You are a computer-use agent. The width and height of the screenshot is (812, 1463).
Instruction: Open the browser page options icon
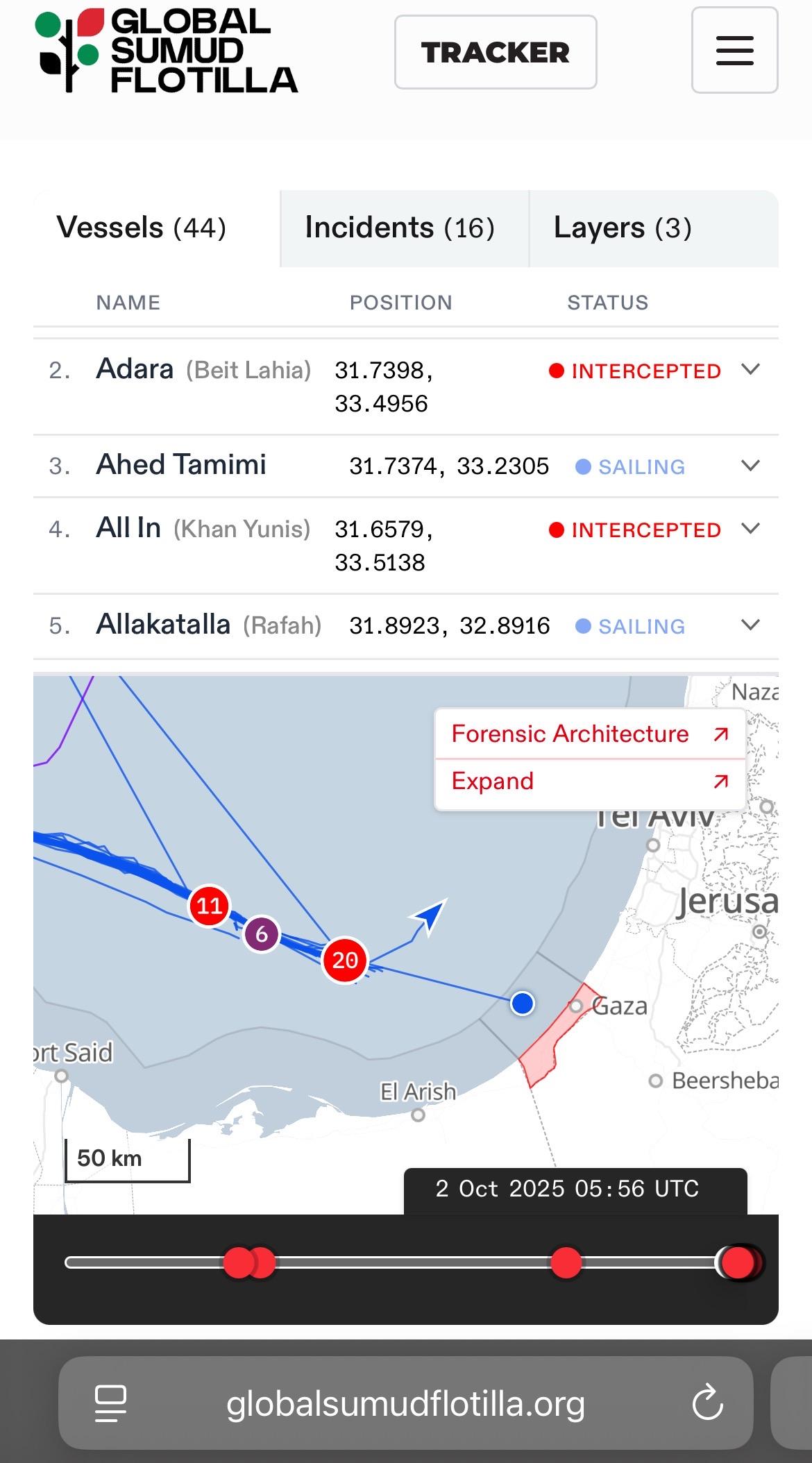[x=110, y=1403]
